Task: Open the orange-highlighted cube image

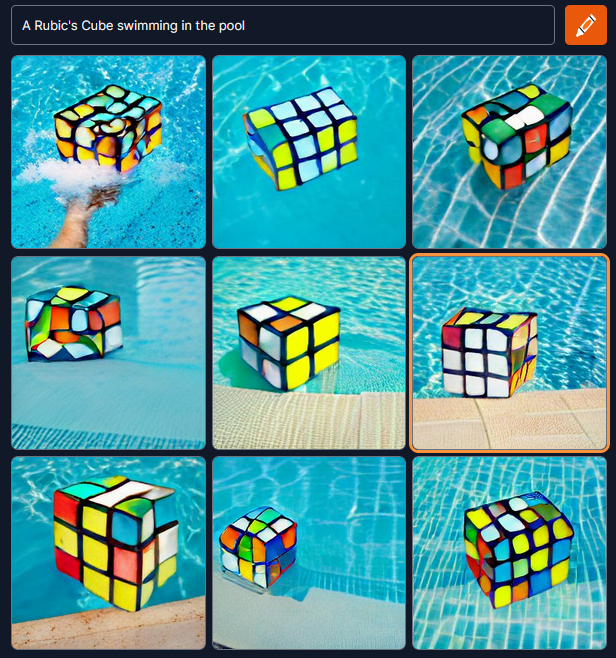Action: (509, 353)
